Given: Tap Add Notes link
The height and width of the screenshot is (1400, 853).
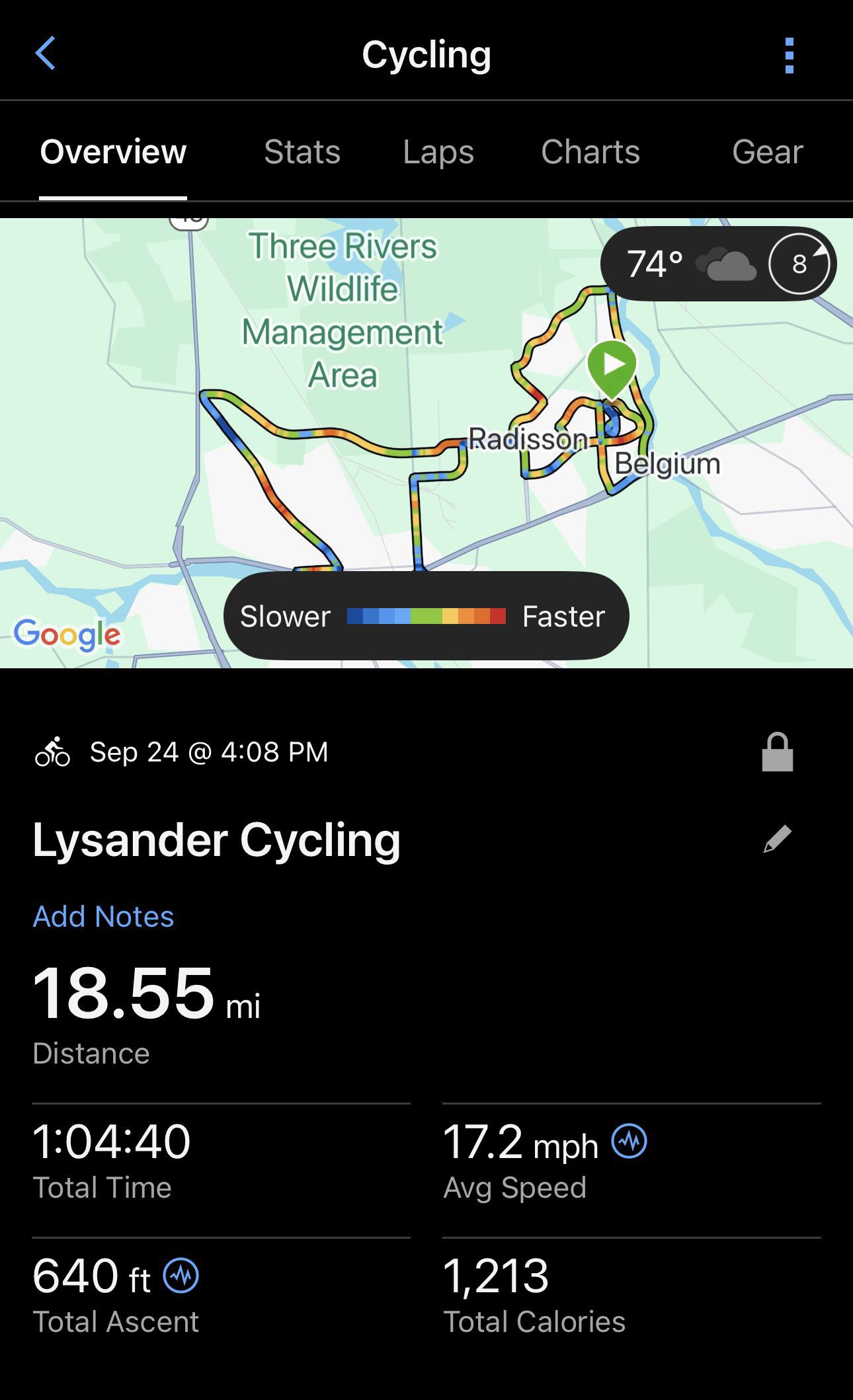Looking at the screenshot, I should pos(104,916).
